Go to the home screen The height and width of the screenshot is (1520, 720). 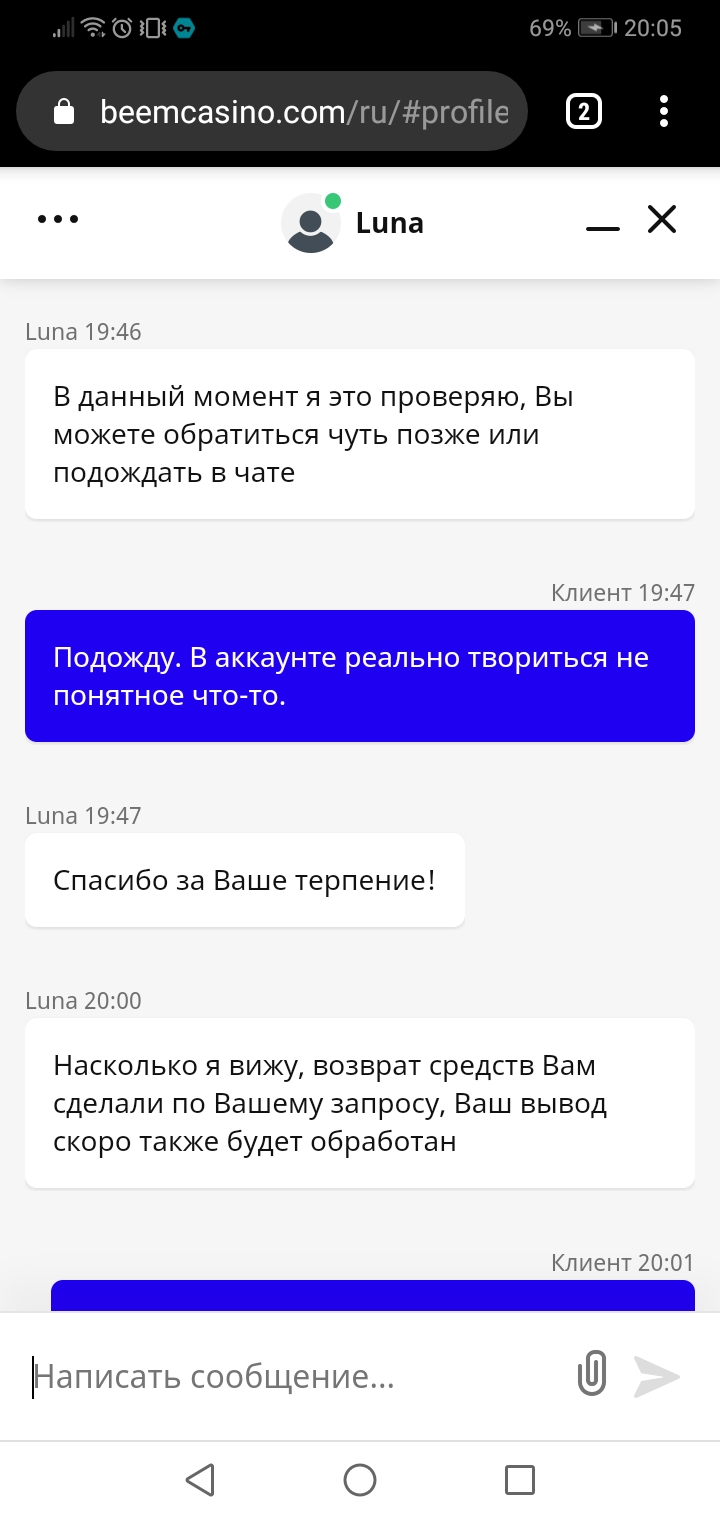pyautogui.click(x=360, y=1479)
